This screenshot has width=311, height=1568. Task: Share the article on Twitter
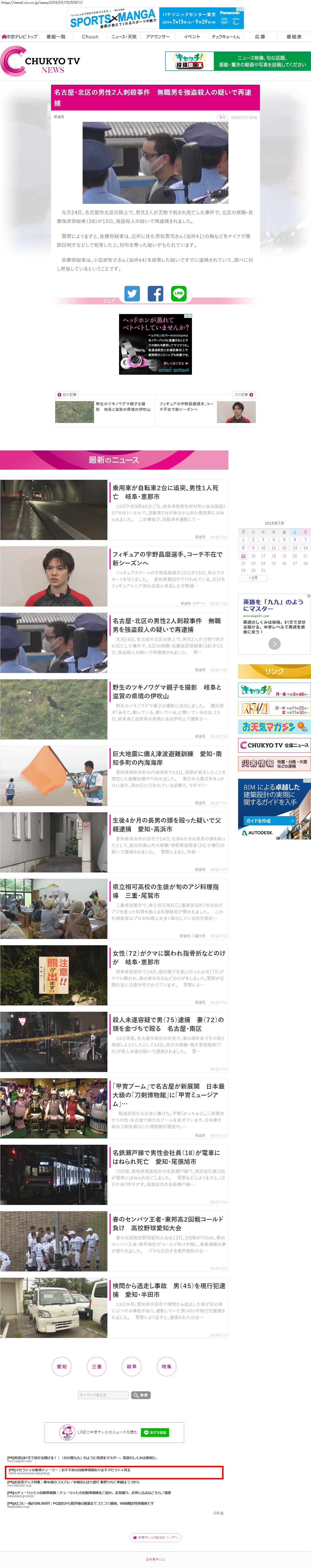pyautogui.click(x=132, y=293)
